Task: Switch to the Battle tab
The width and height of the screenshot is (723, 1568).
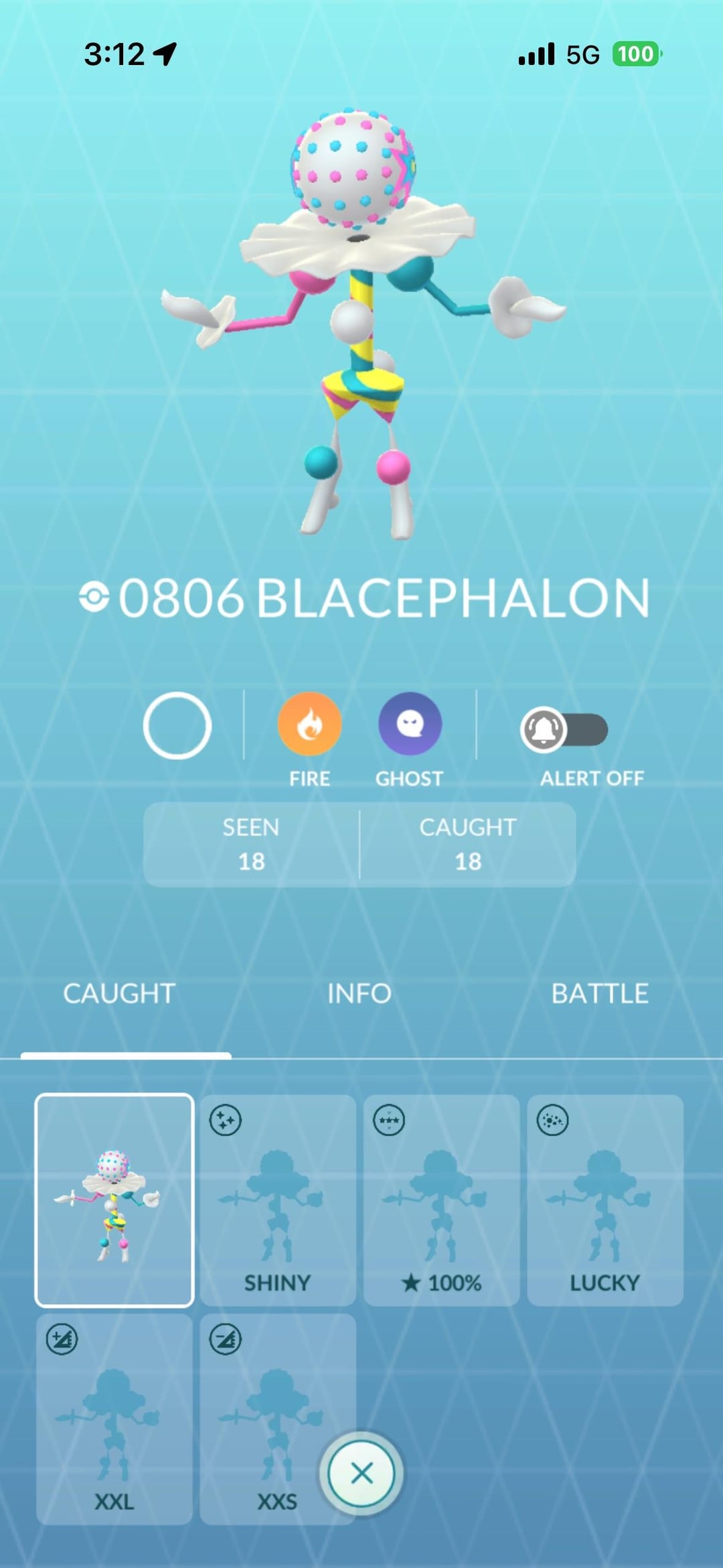Action: [x=599, y=993]
